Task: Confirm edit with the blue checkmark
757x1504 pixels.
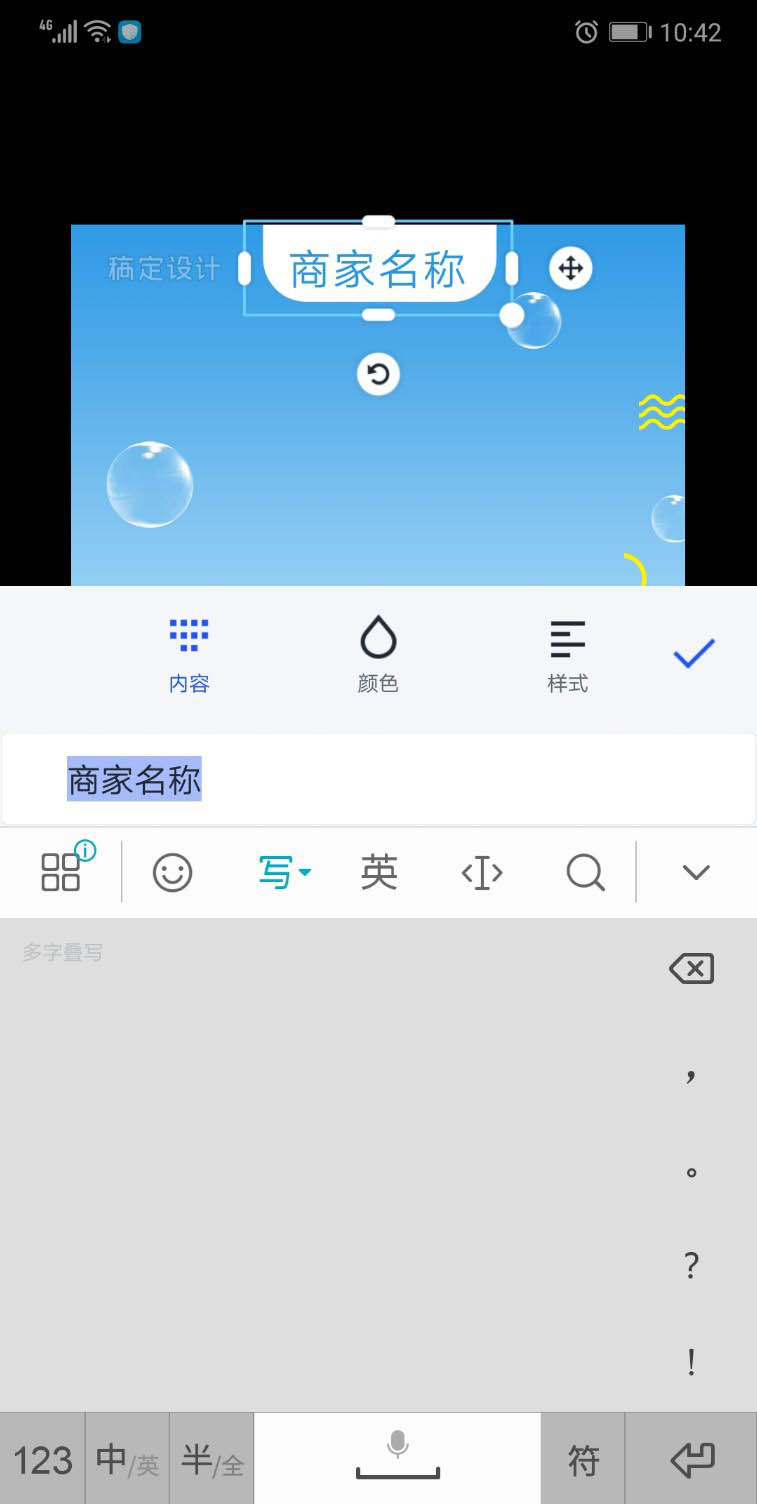Action: pyautogui.click(x=693, y=654)
